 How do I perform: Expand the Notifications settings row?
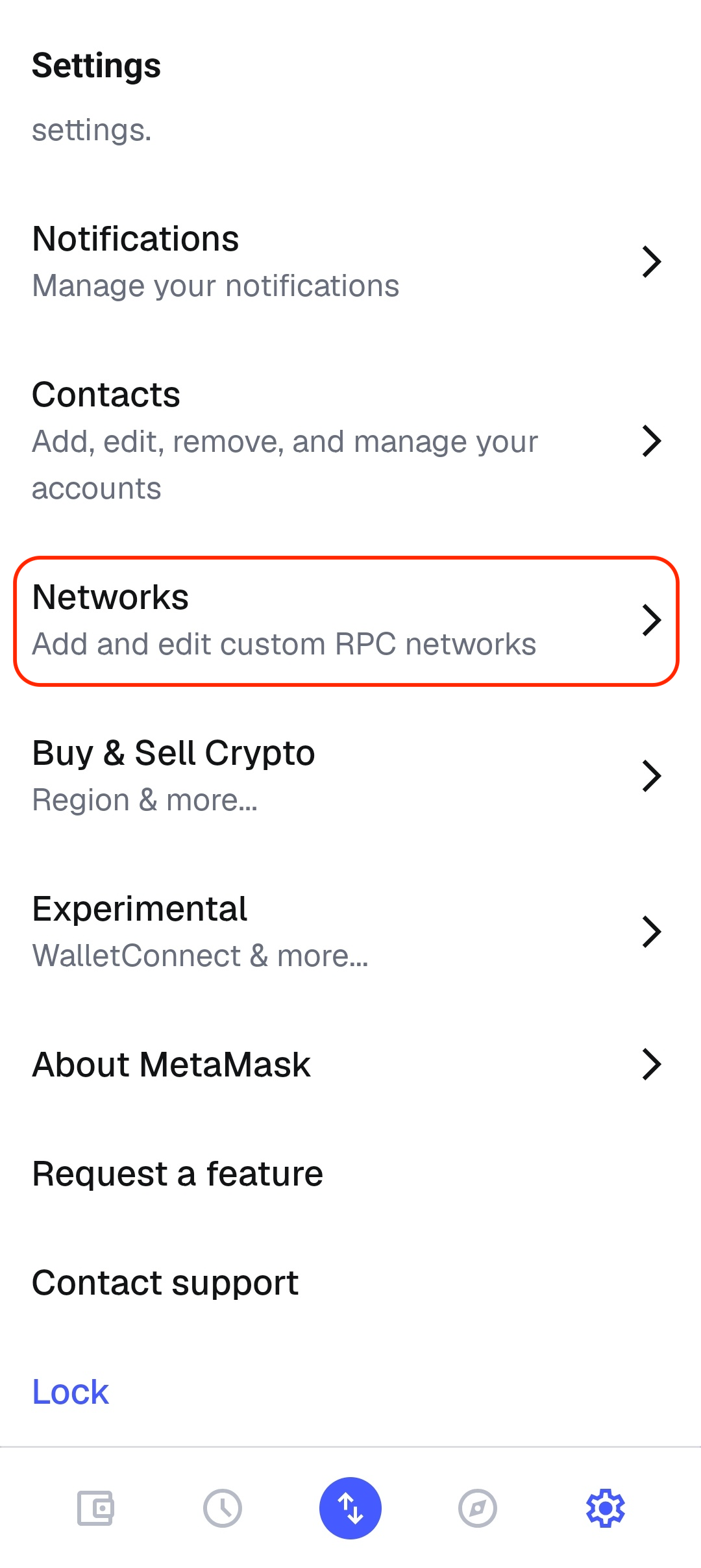[x=653, y=262]
